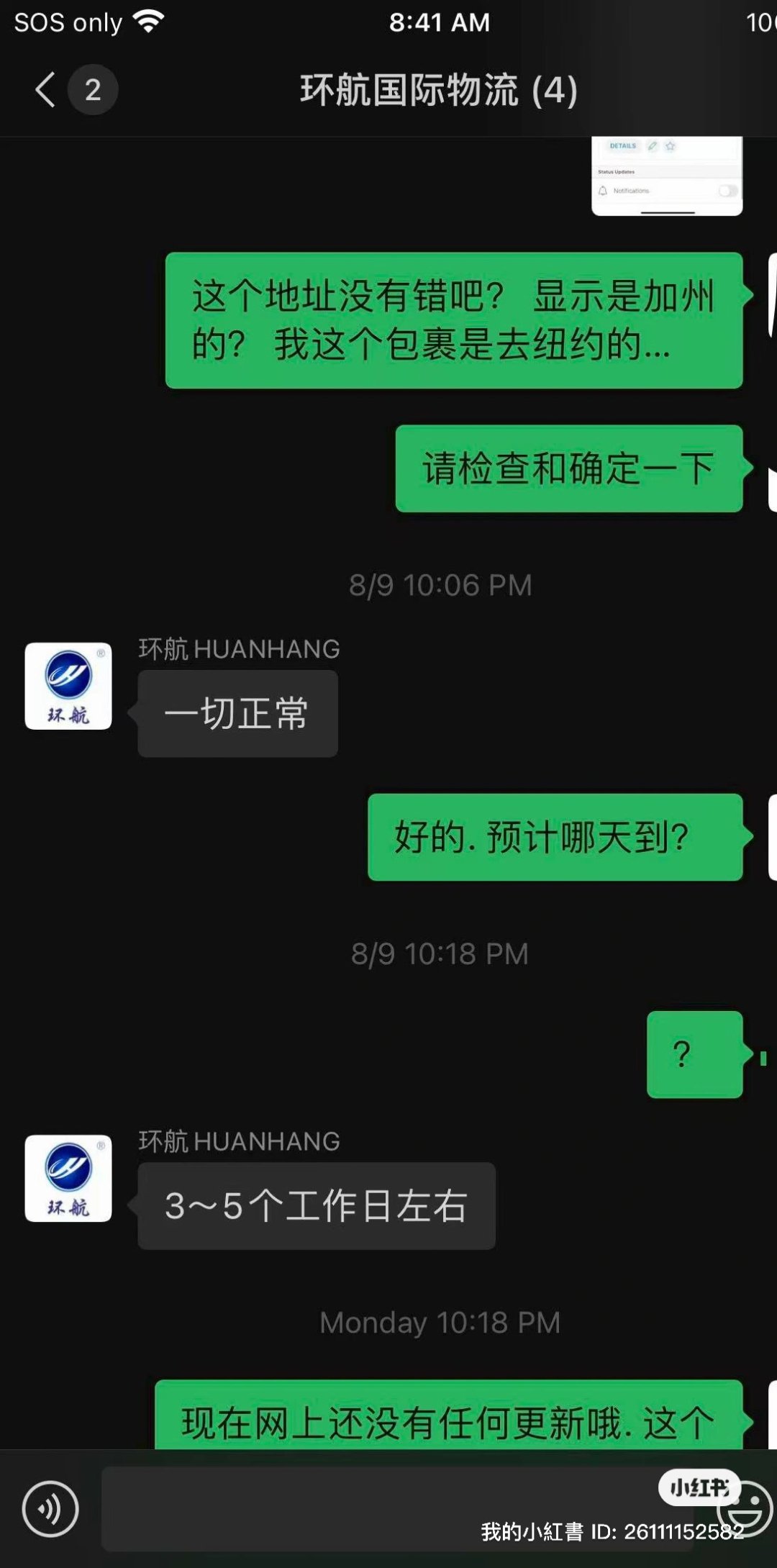Focus the message text field
Screen dimensions: 777x1568
point(374,1508)
